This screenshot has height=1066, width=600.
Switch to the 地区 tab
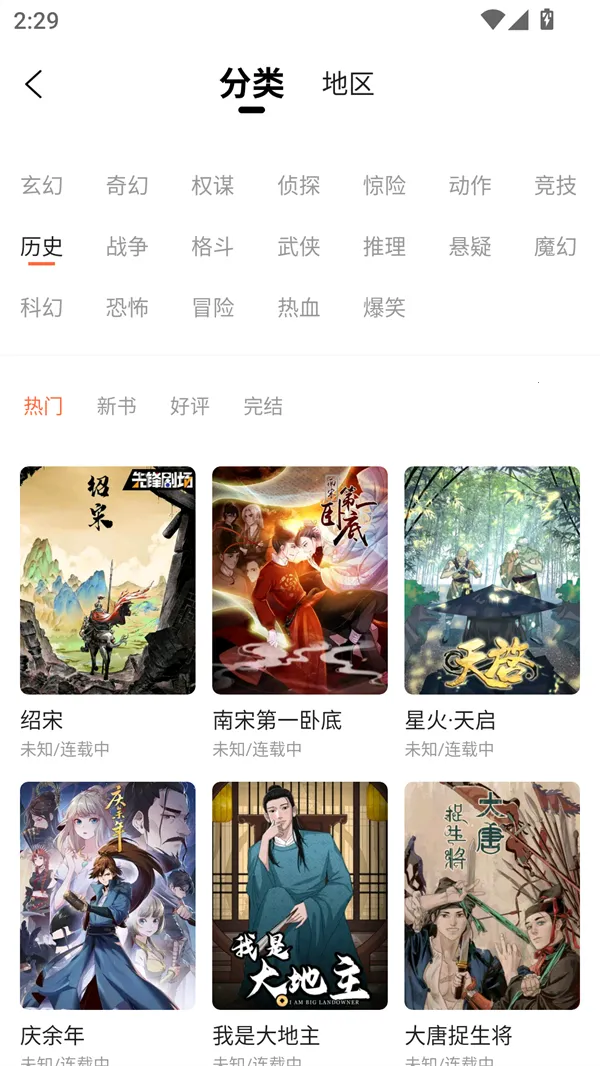pyautogui.click(x=348, y=84)
